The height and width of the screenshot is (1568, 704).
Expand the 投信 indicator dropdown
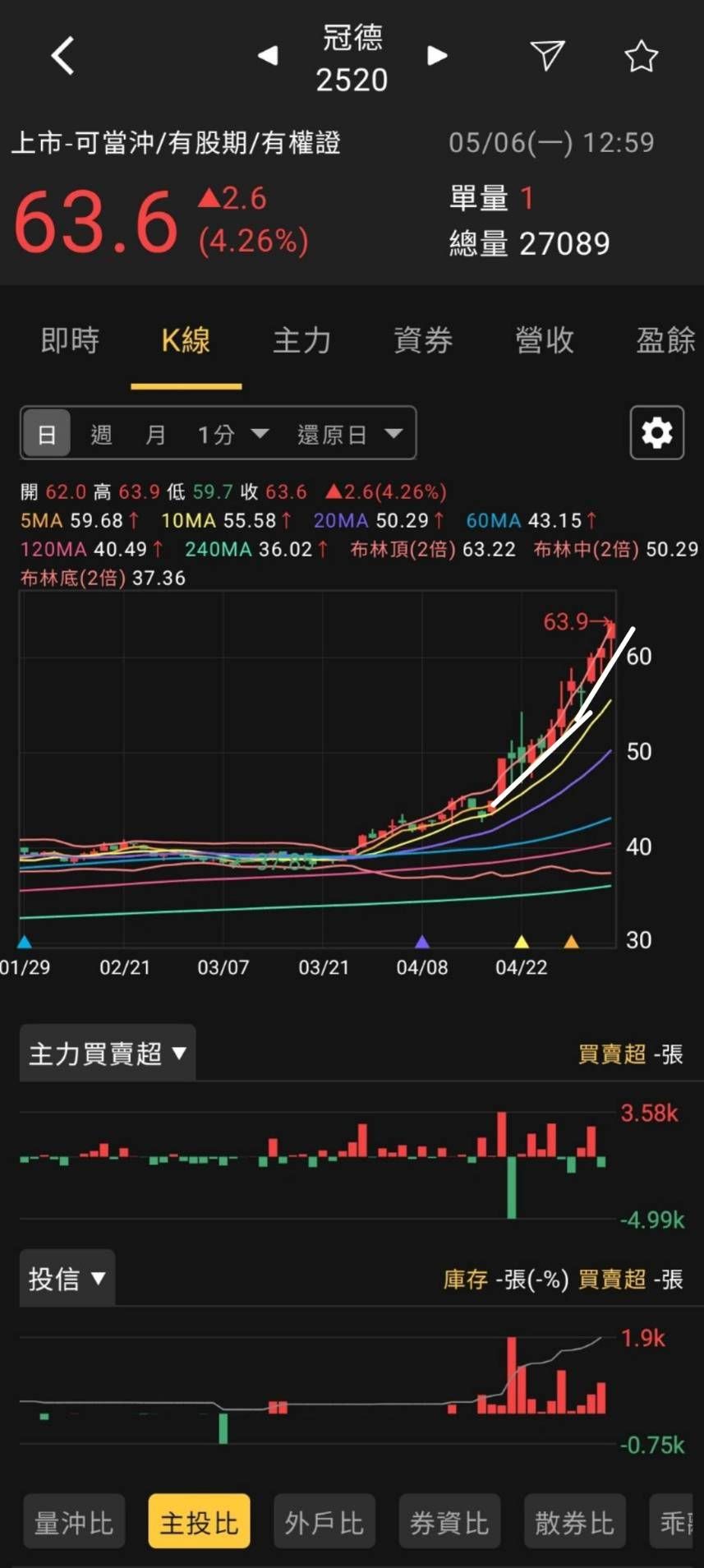click(67, 1279)
